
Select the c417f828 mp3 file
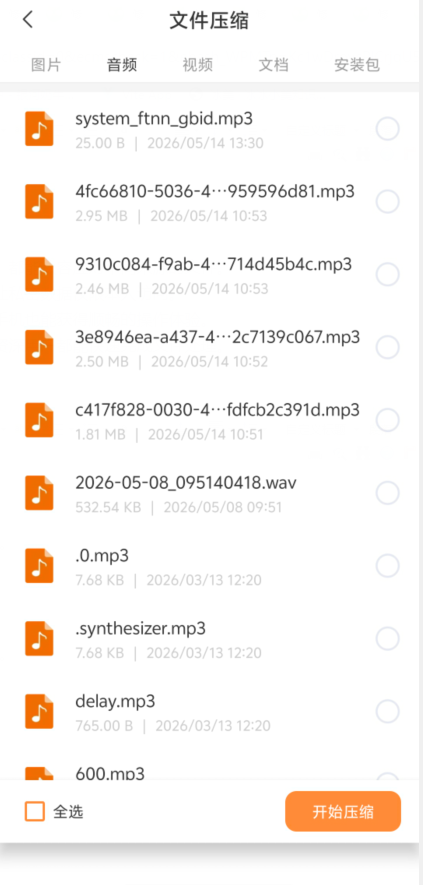pyautogui.click(x=387, y=420)
